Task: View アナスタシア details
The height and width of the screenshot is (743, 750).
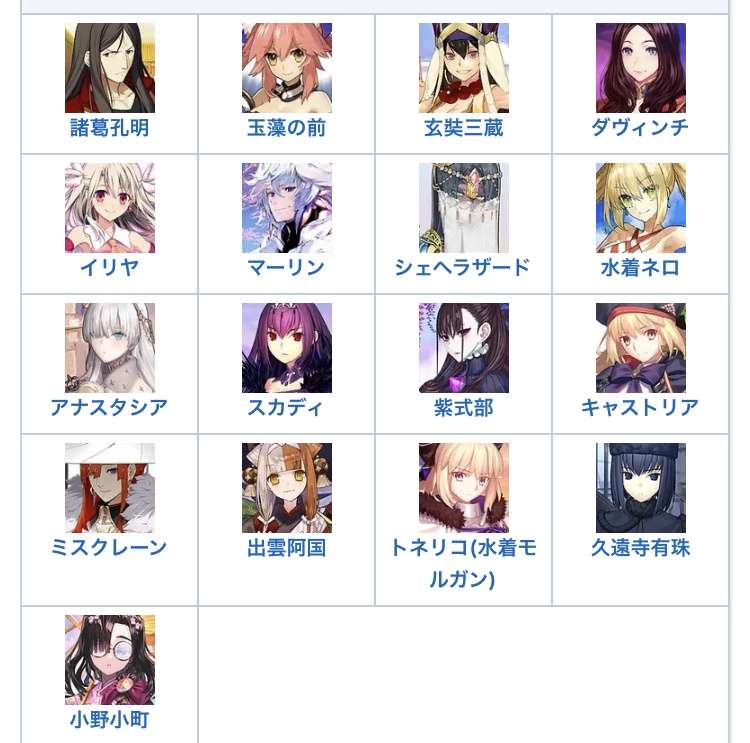Action: (110, 408)
